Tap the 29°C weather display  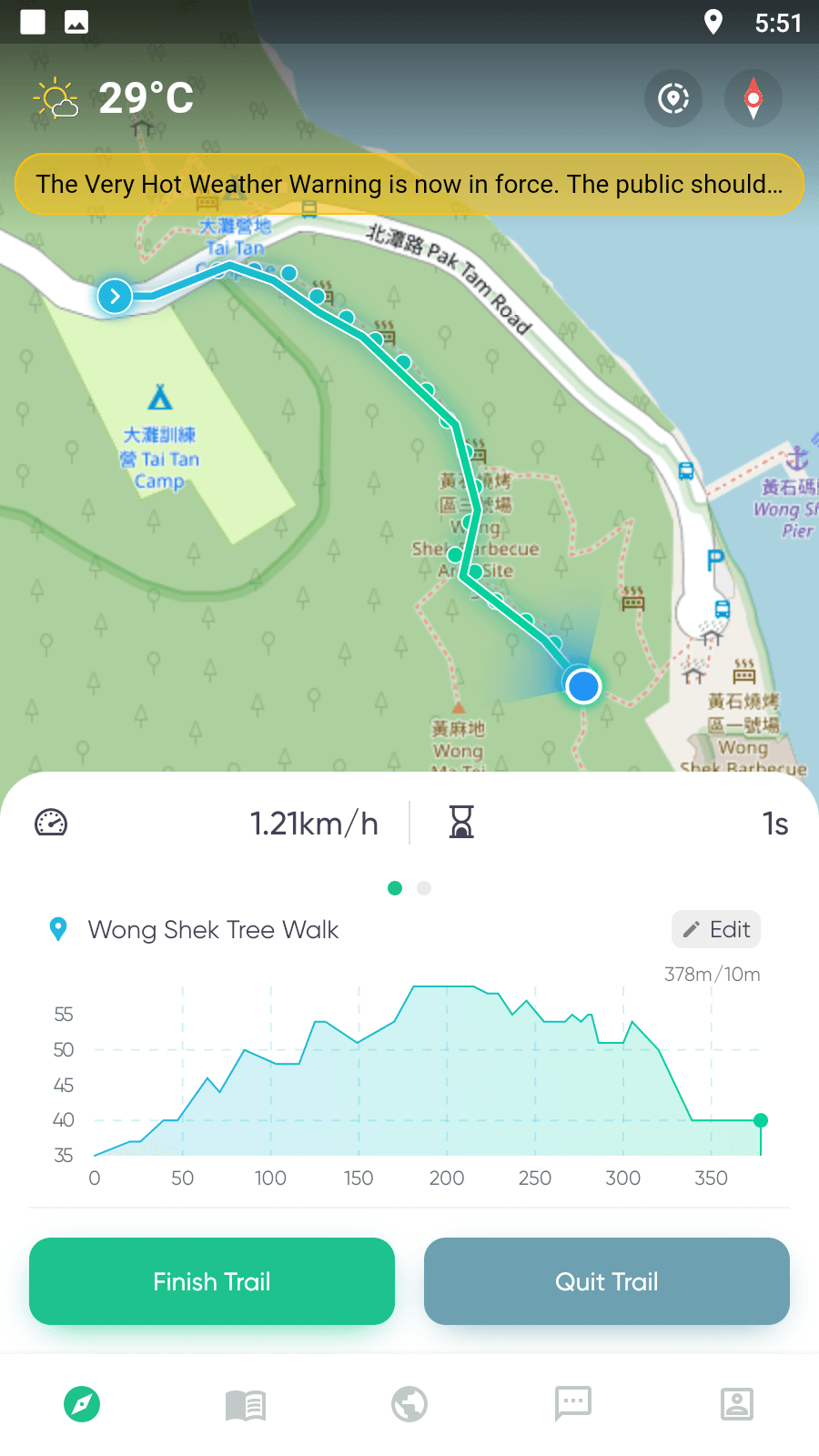tap(116, 98)
